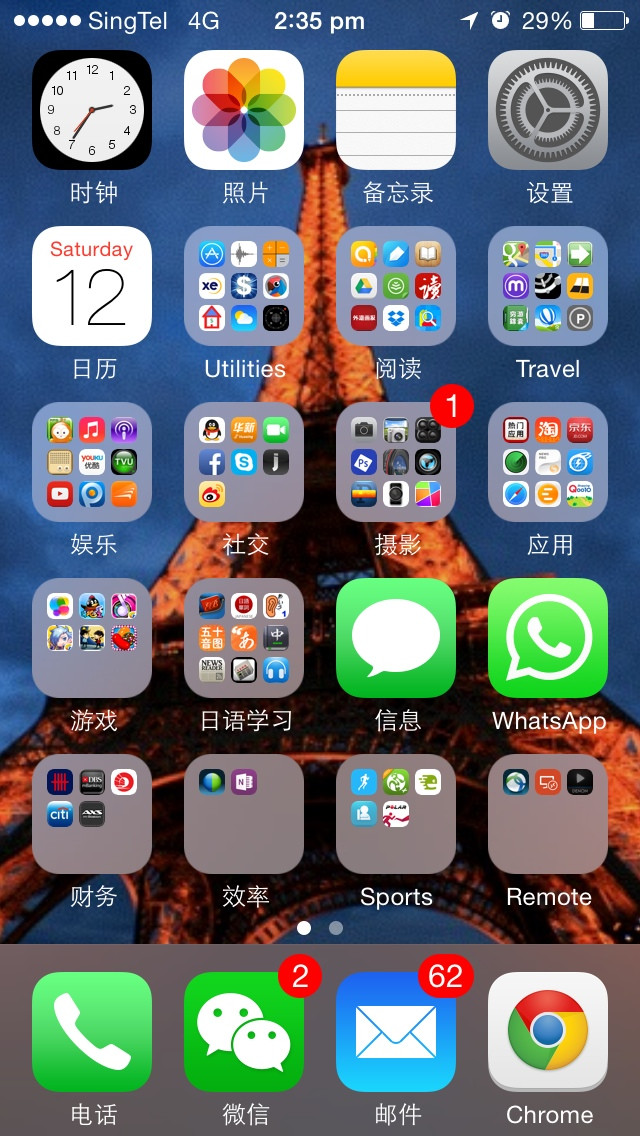Open the Travel folder
This screenshot has height=1136, width=640.
click(548, 286)
